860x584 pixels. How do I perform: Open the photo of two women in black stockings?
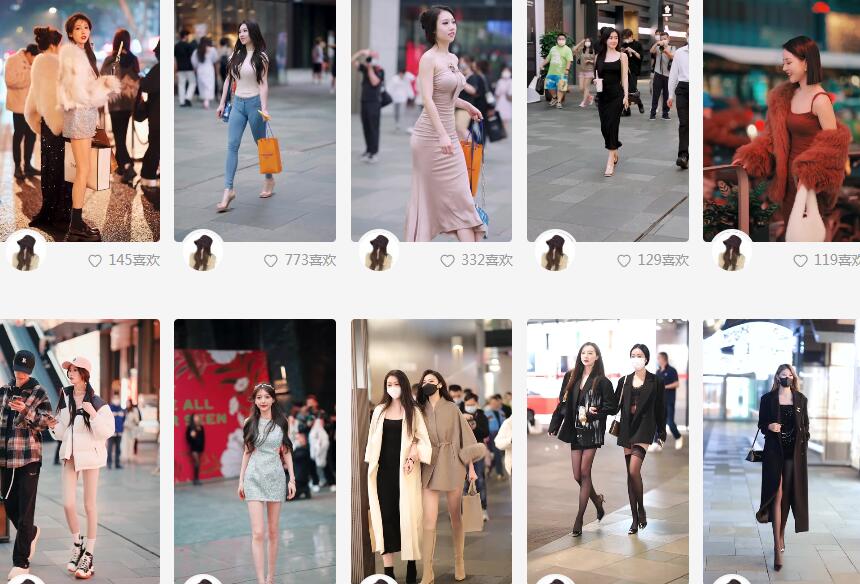point(608,450)
